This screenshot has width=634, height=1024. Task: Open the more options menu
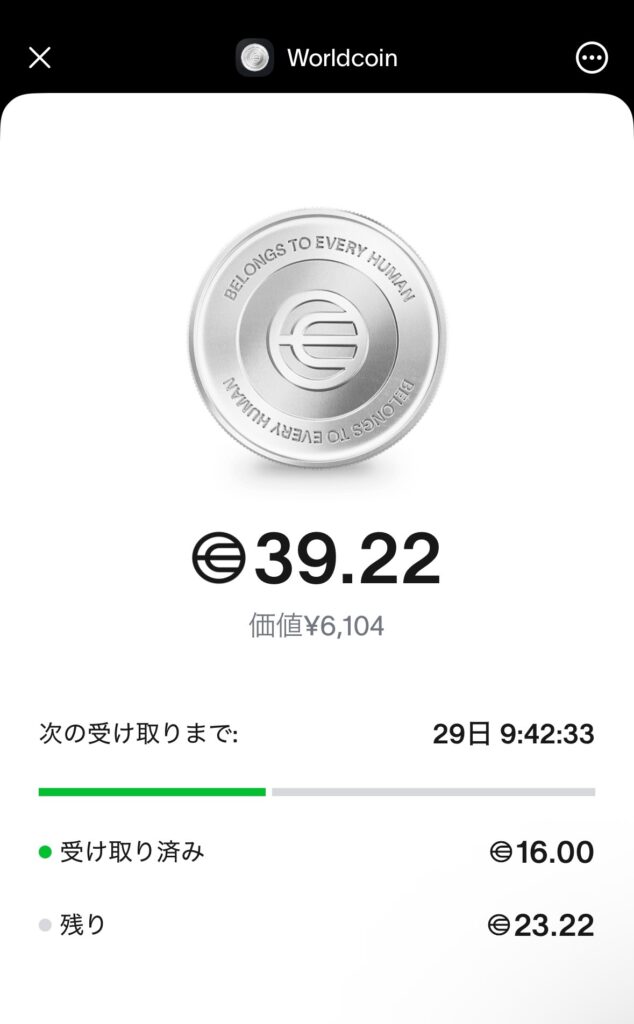click(592, 58)
